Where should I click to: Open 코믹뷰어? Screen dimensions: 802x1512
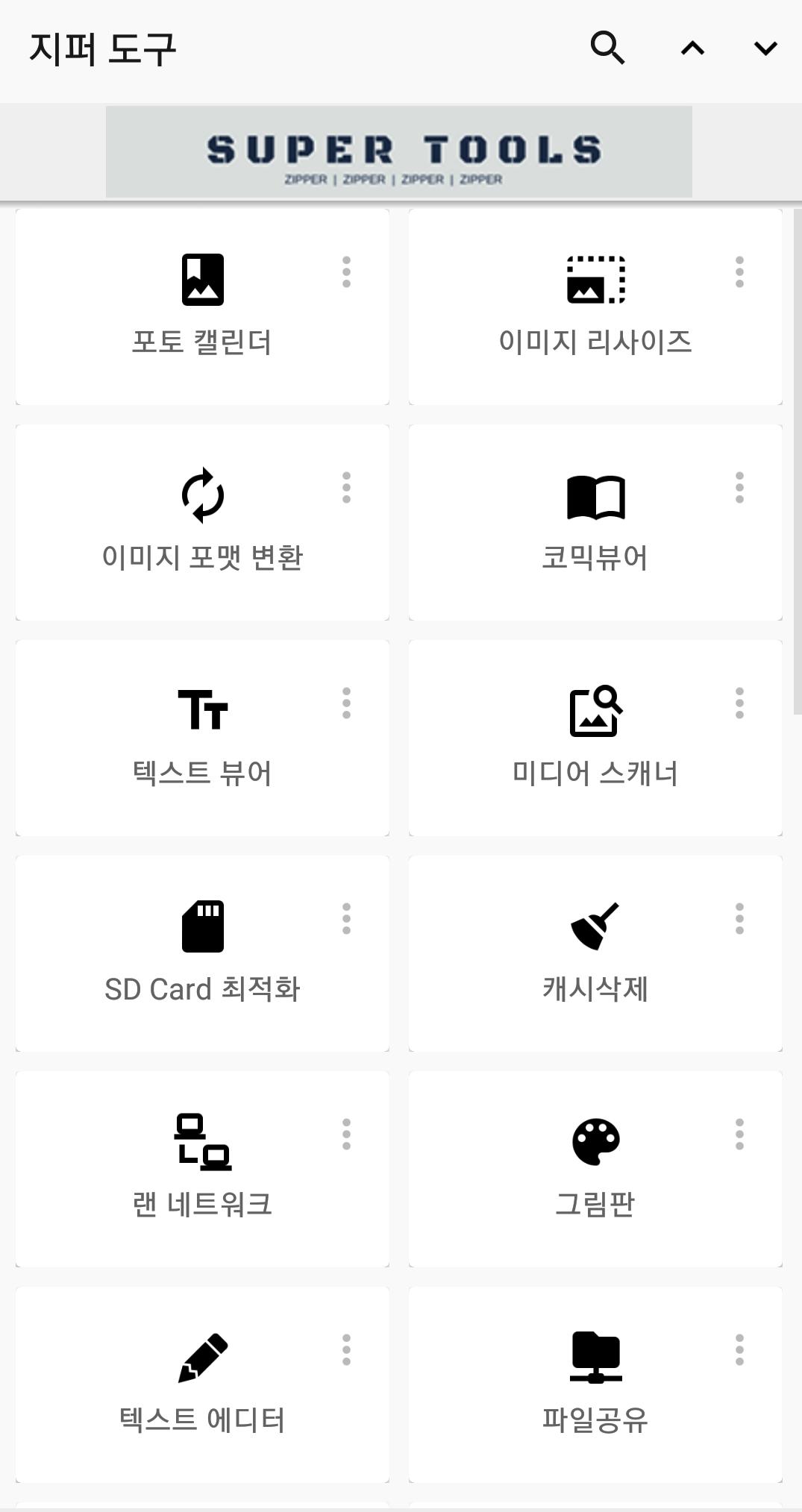coord(595,523)
